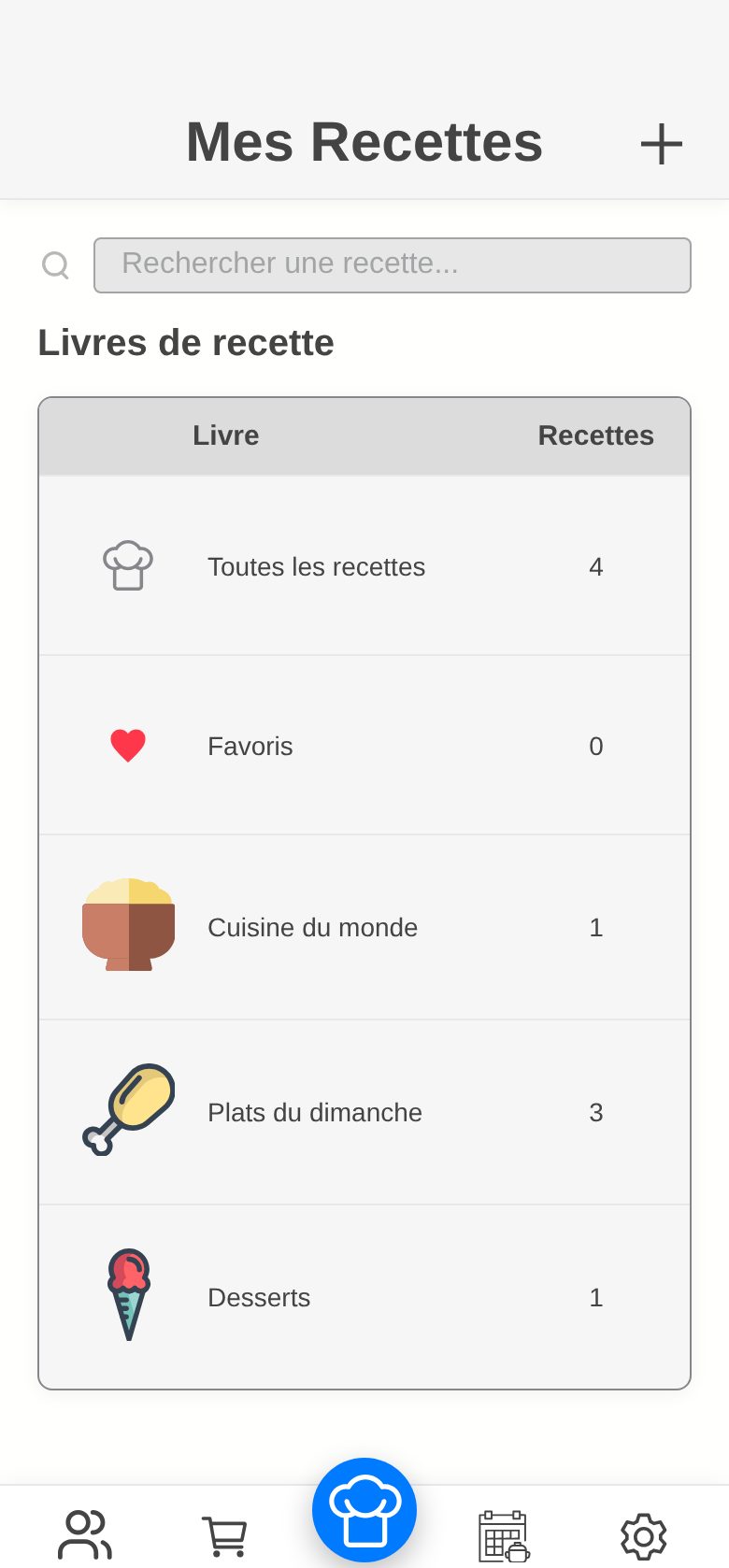This screenshot has height=1568, width=729.
Task: Switch to the meal planner calendar tab
Action: click(504, 1536)
